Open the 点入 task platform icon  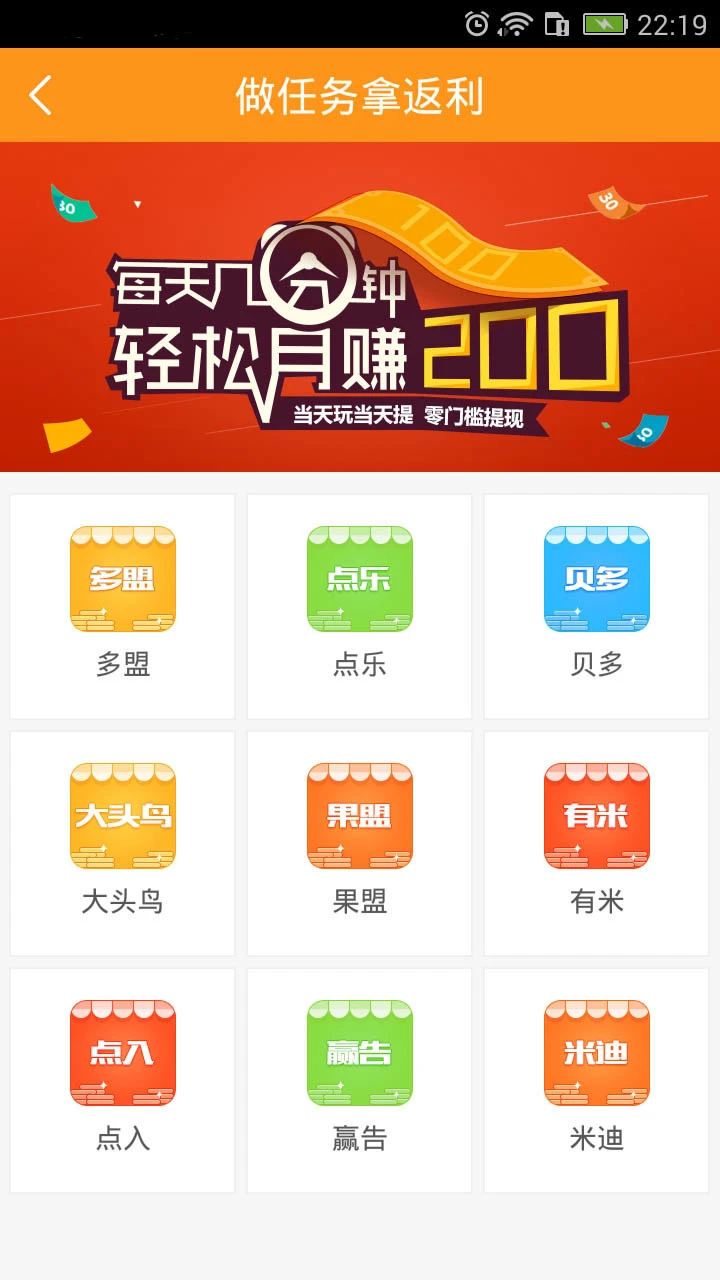(x=122, y=1053)
